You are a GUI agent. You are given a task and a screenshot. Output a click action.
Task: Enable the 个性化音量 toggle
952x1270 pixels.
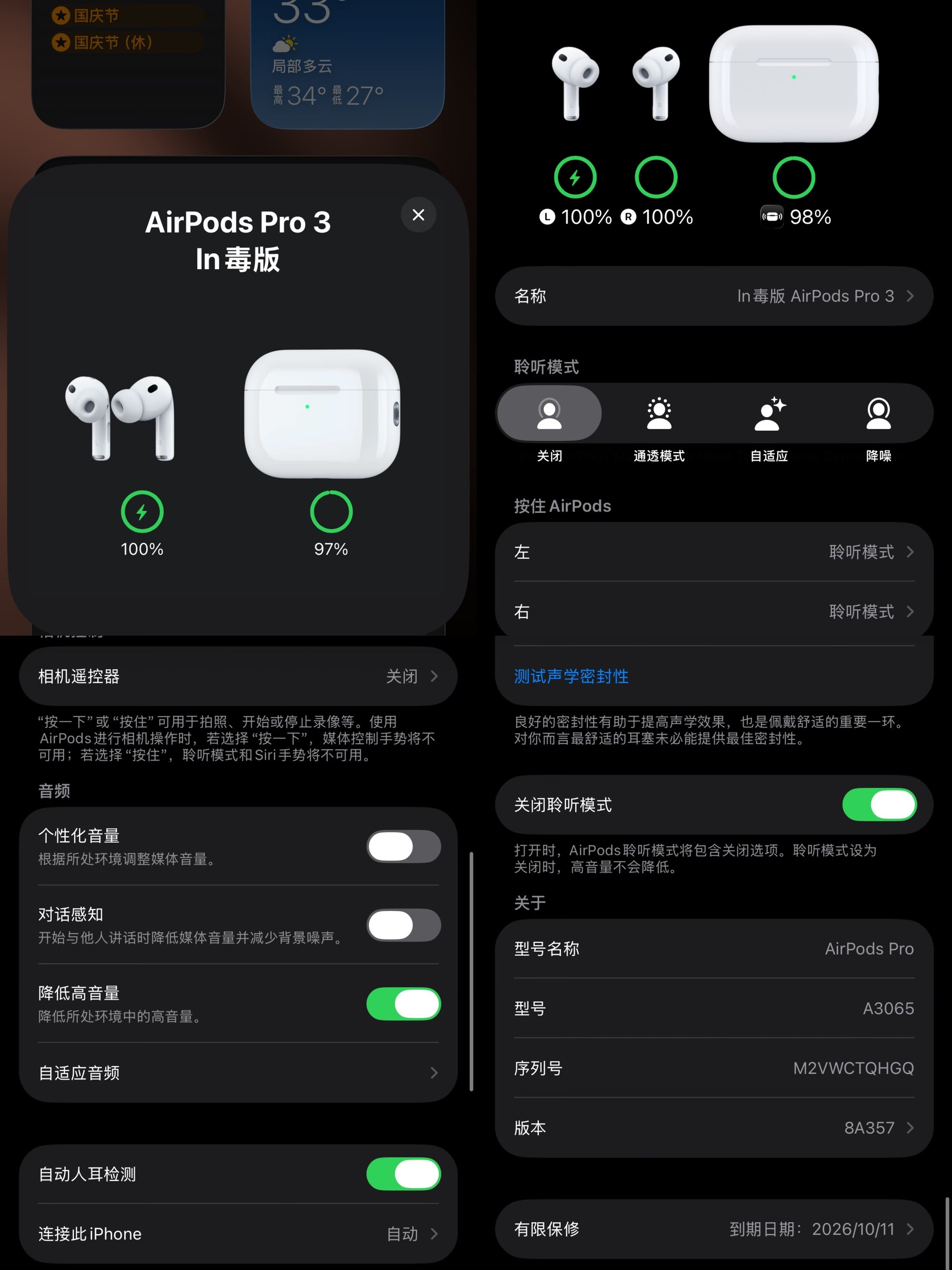click(x=403, y=846)
